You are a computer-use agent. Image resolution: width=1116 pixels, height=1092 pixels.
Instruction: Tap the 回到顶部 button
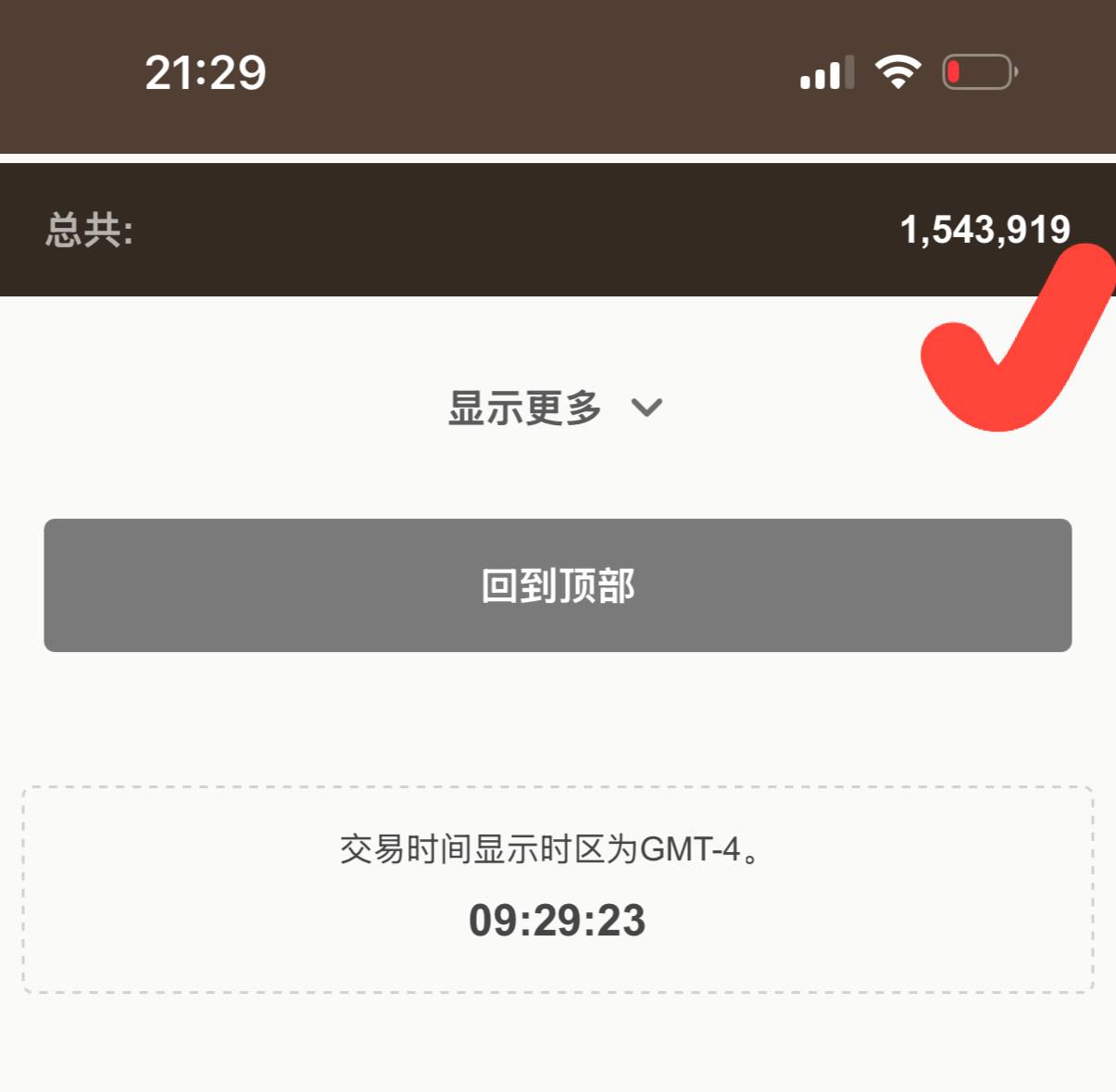click(558, 585)
